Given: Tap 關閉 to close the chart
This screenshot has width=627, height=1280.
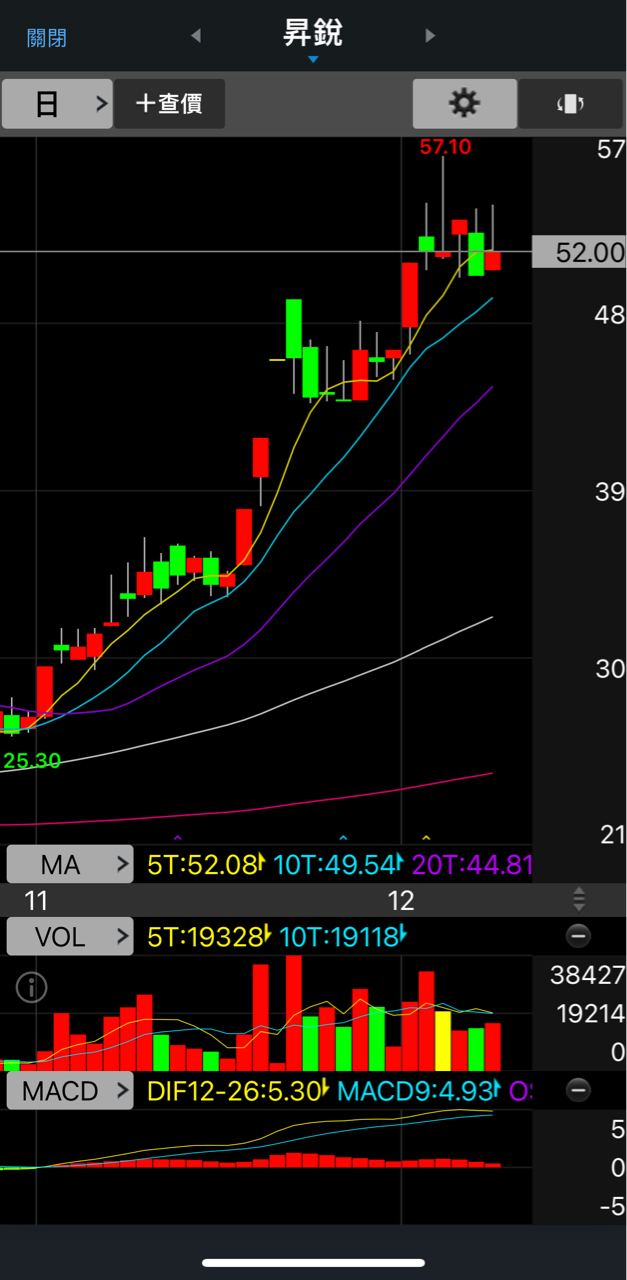Looking at the screenshot, I should point(47,38).
